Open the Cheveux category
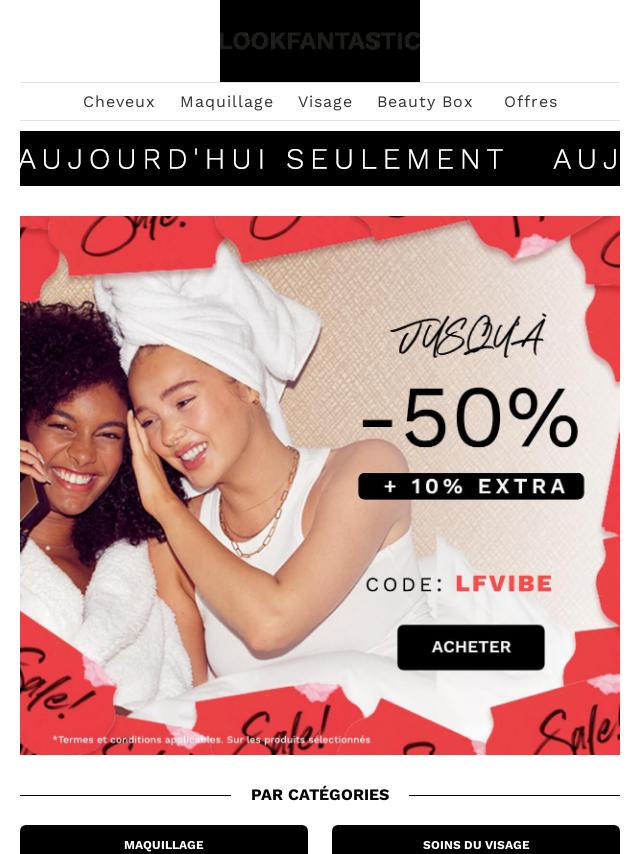640x854 pixels. pyautogui.click(x=119, y=102)
